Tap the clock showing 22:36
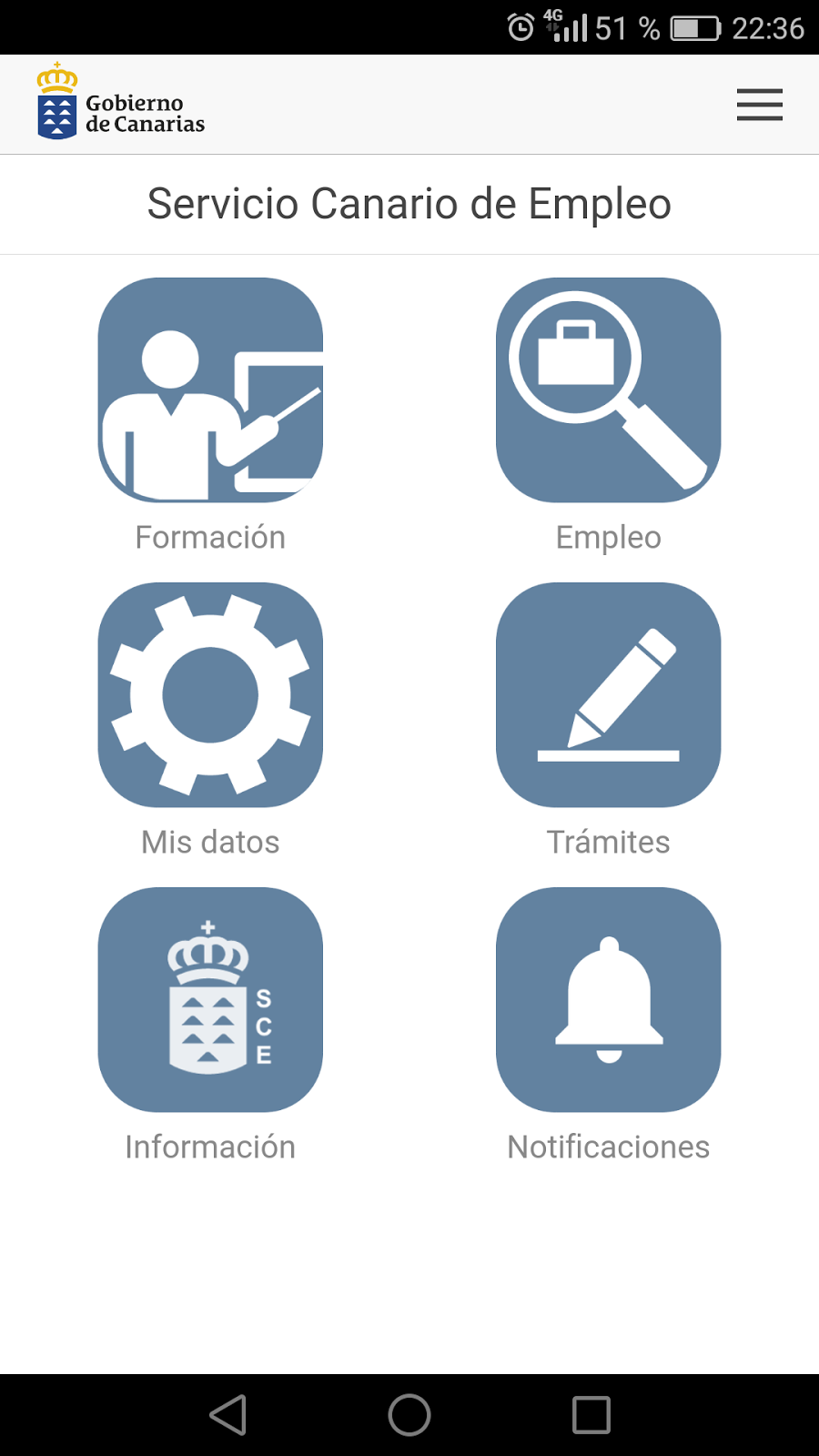The height and width of the screenshot is (1456, 819). [x=769, y=27]
